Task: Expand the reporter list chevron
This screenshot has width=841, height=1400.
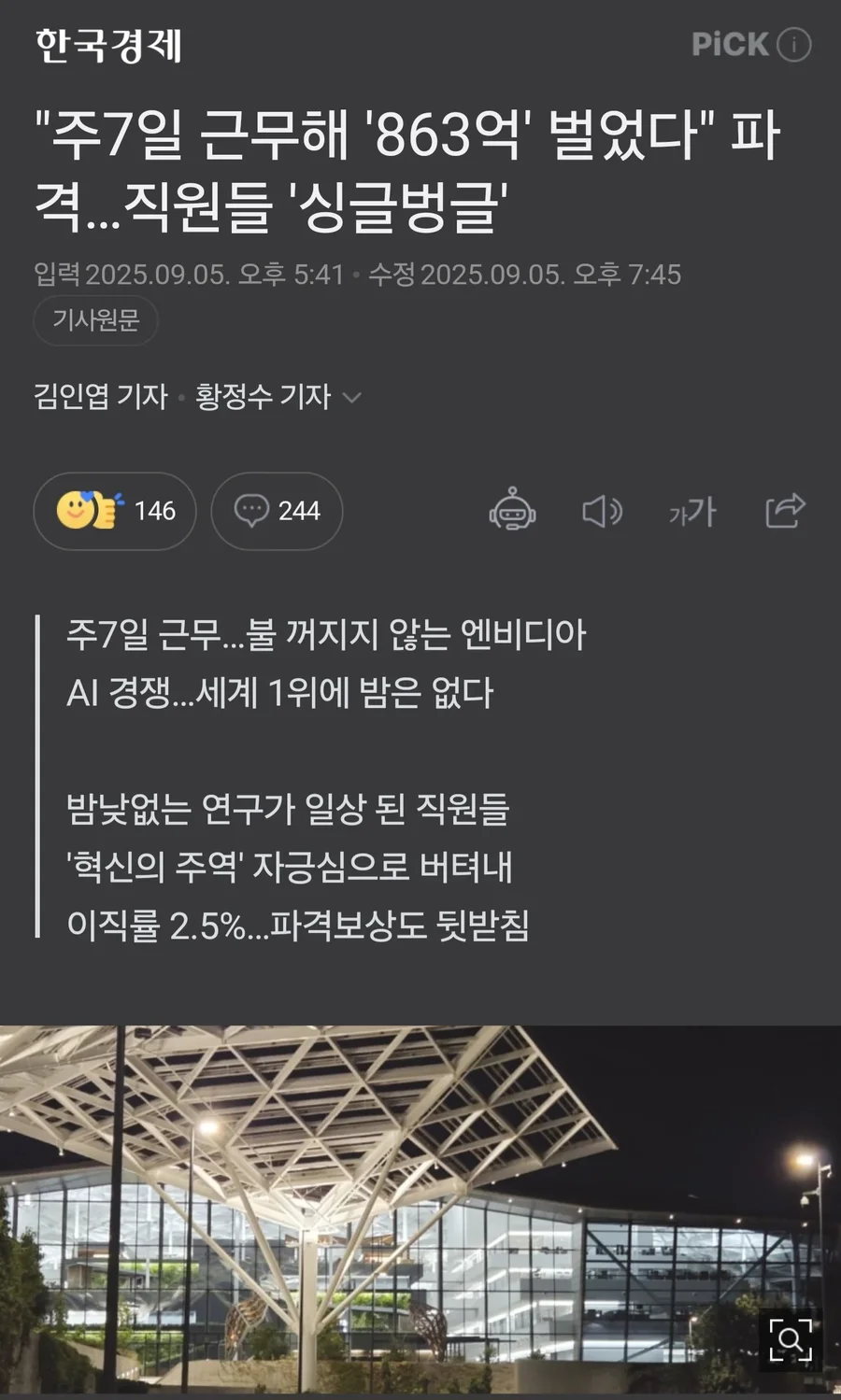Action: (352, 397)
